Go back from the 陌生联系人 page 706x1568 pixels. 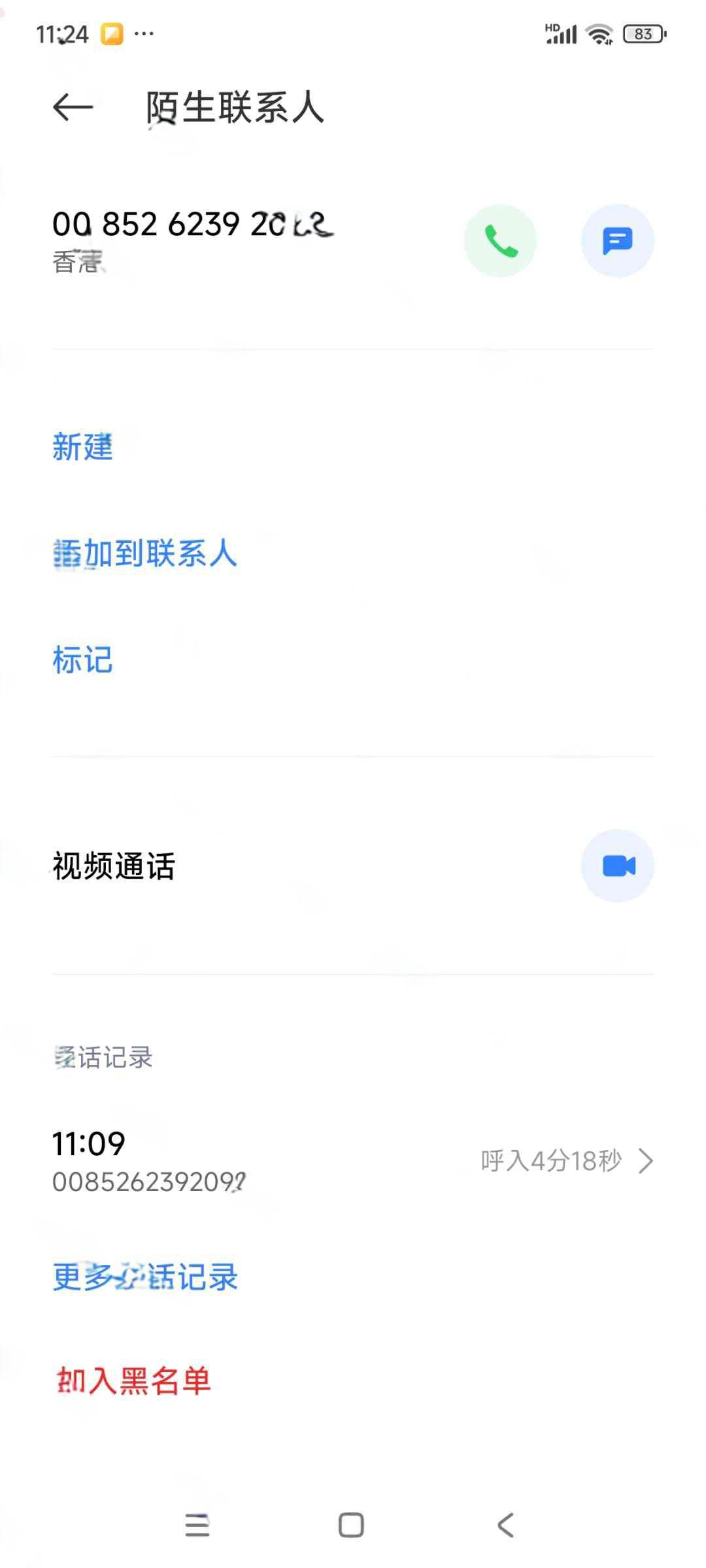(x=73, y=107)
